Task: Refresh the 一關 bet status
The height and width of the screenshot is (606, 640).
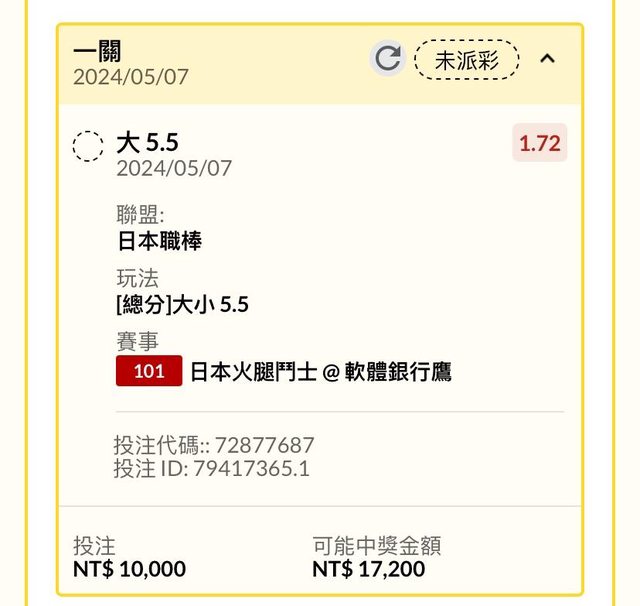Action: pos(387,59)
